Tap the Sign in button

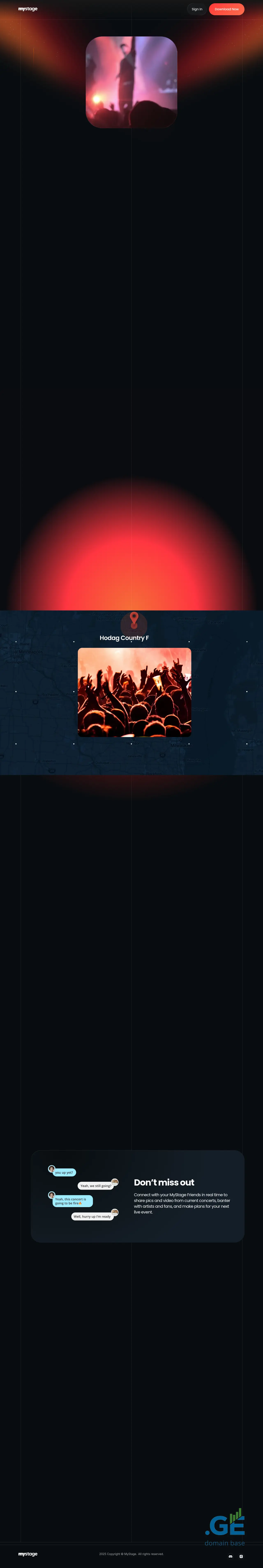pos(197,9)
